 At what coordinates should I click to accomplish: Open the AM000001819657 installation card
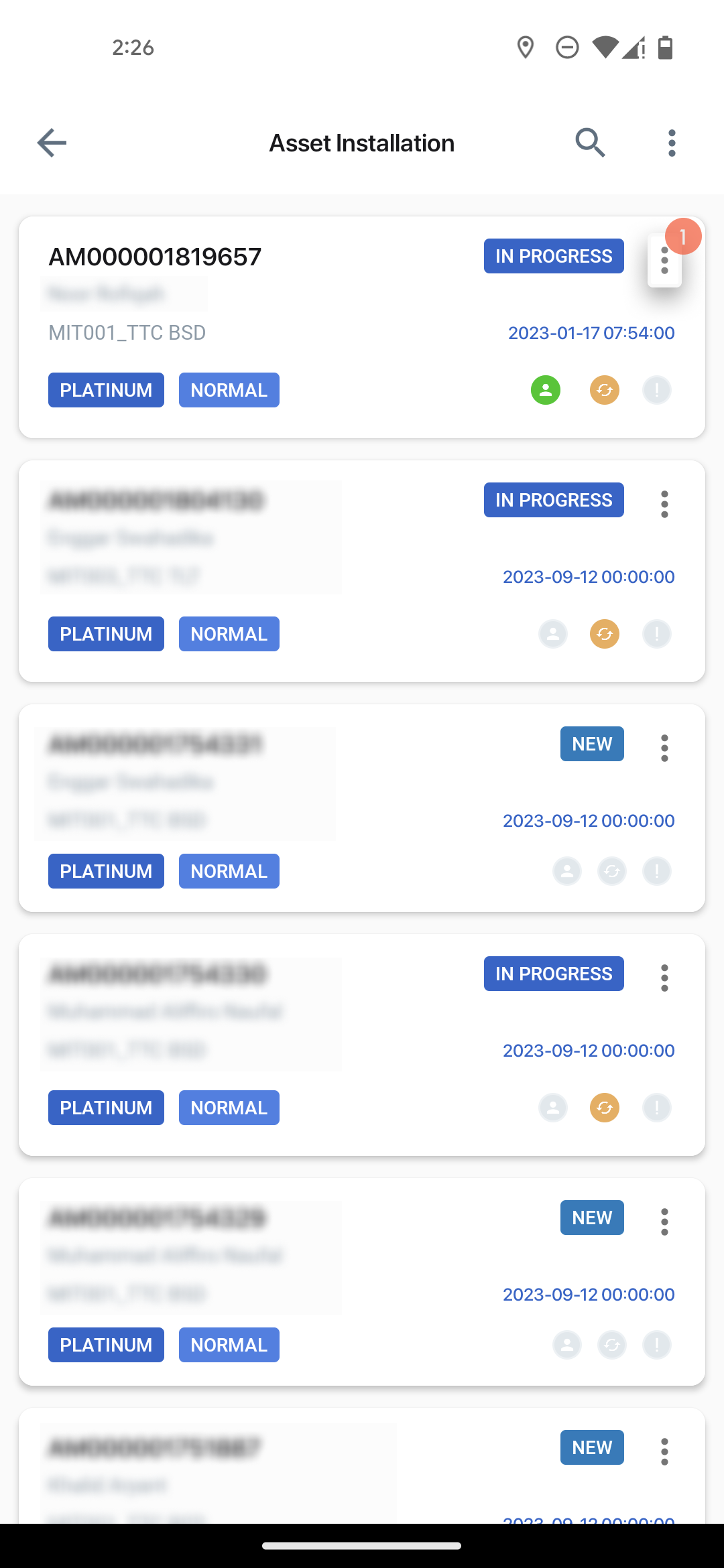362,327
